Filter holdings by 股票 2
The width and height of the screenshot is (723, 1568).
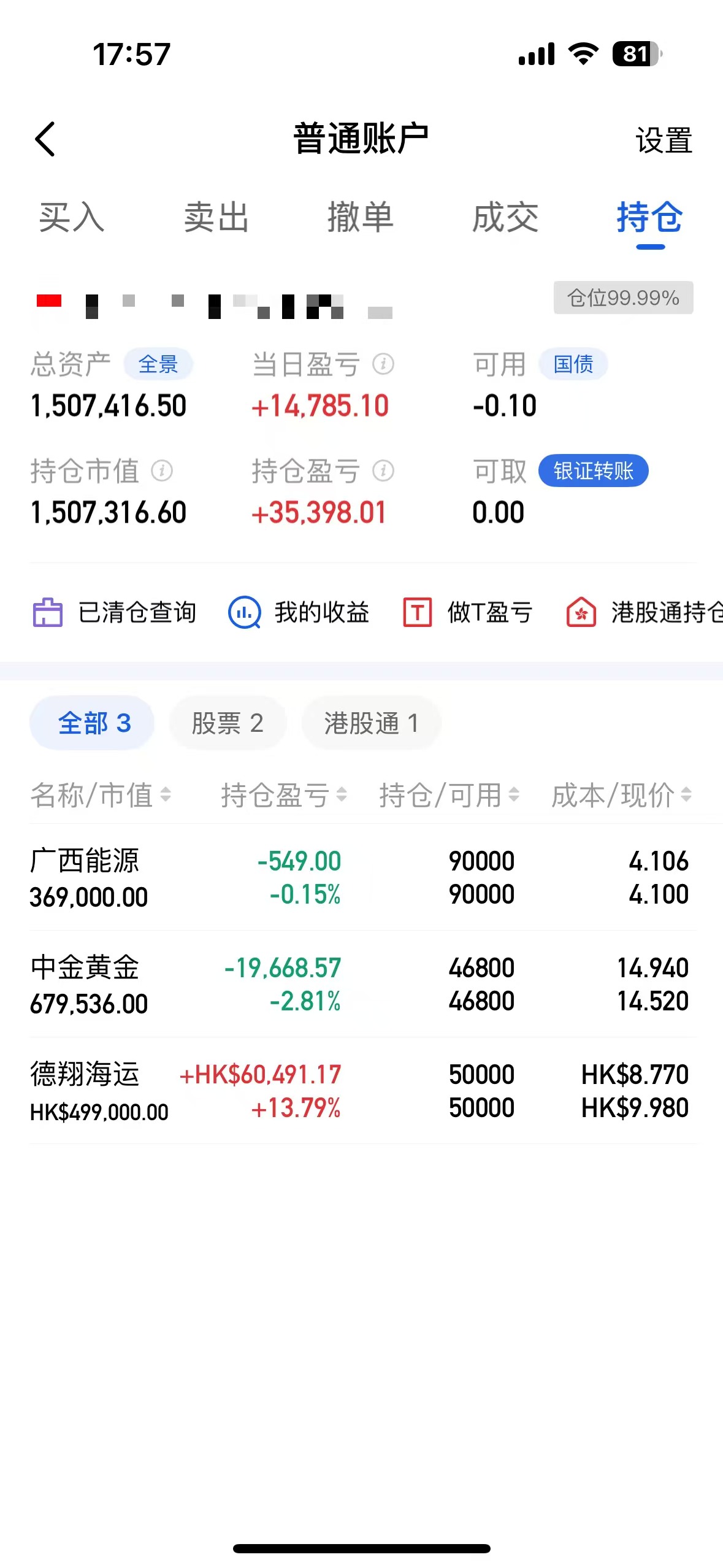pyautogui.click(x=228, y=723)
